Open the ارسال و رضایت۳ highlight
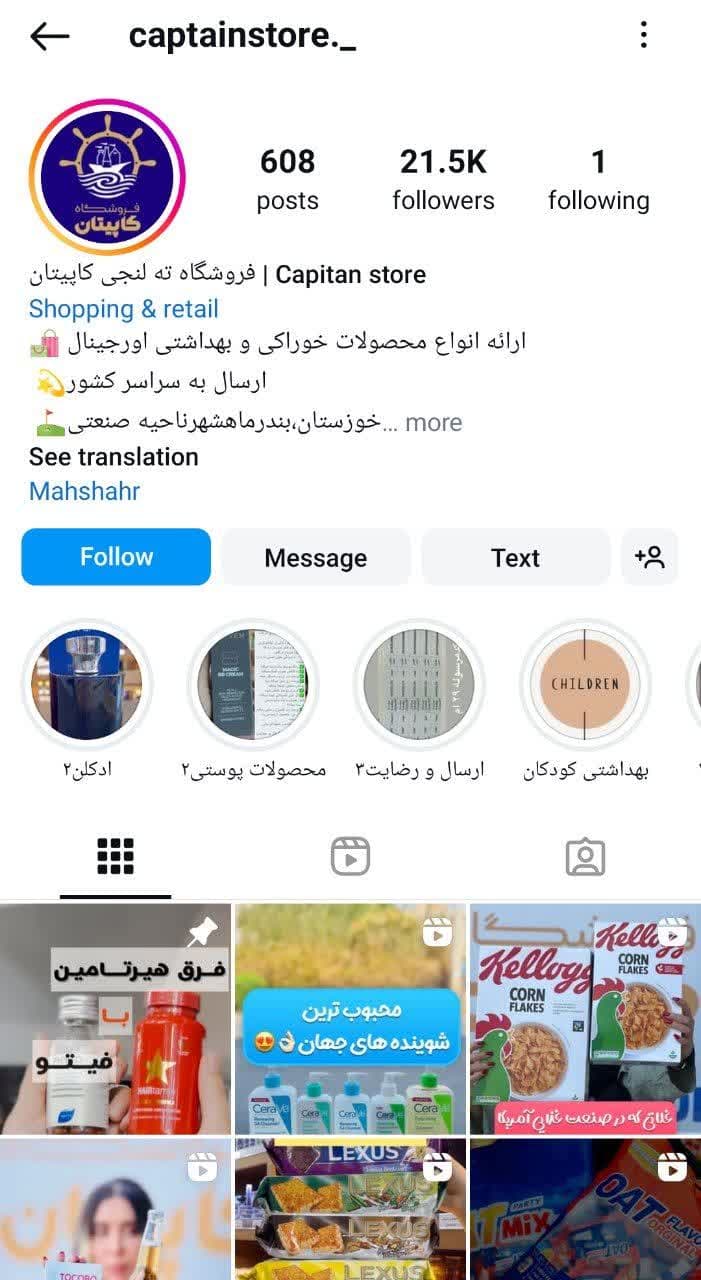The image size is (701, 1280). point(419,685)
